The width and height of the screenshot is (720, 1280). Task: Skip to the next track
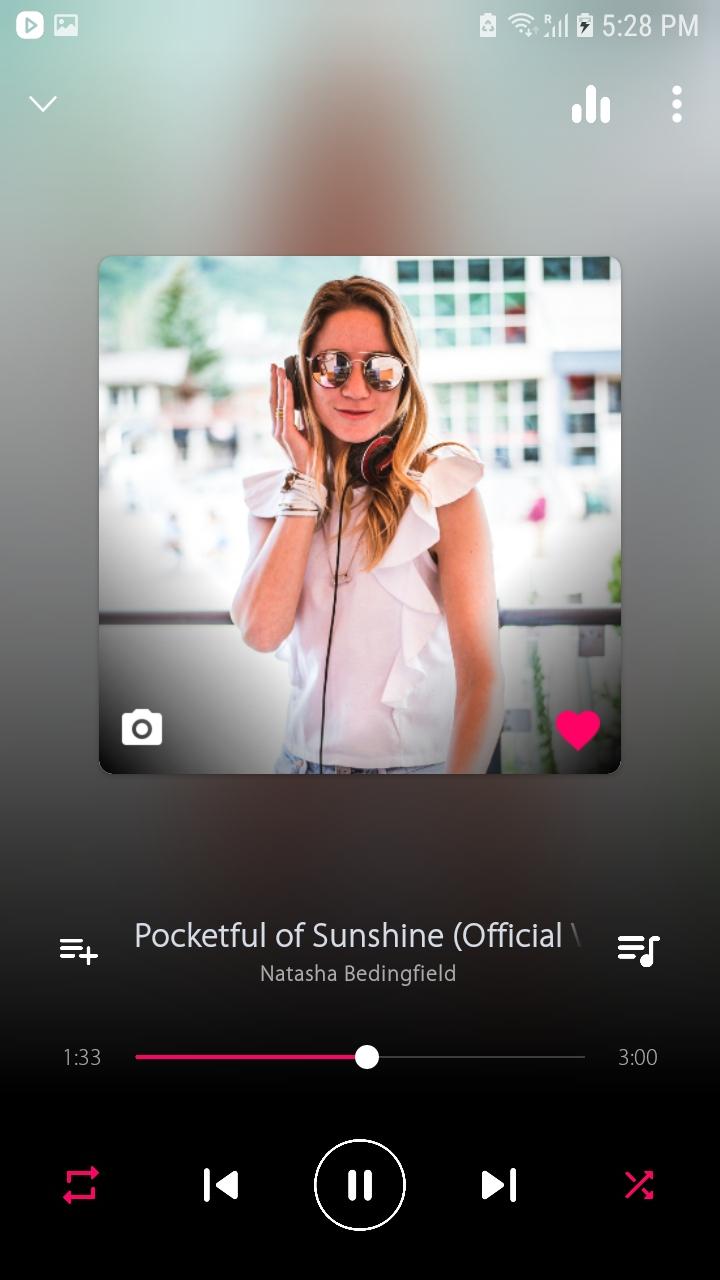click(x=499, y=1185)
